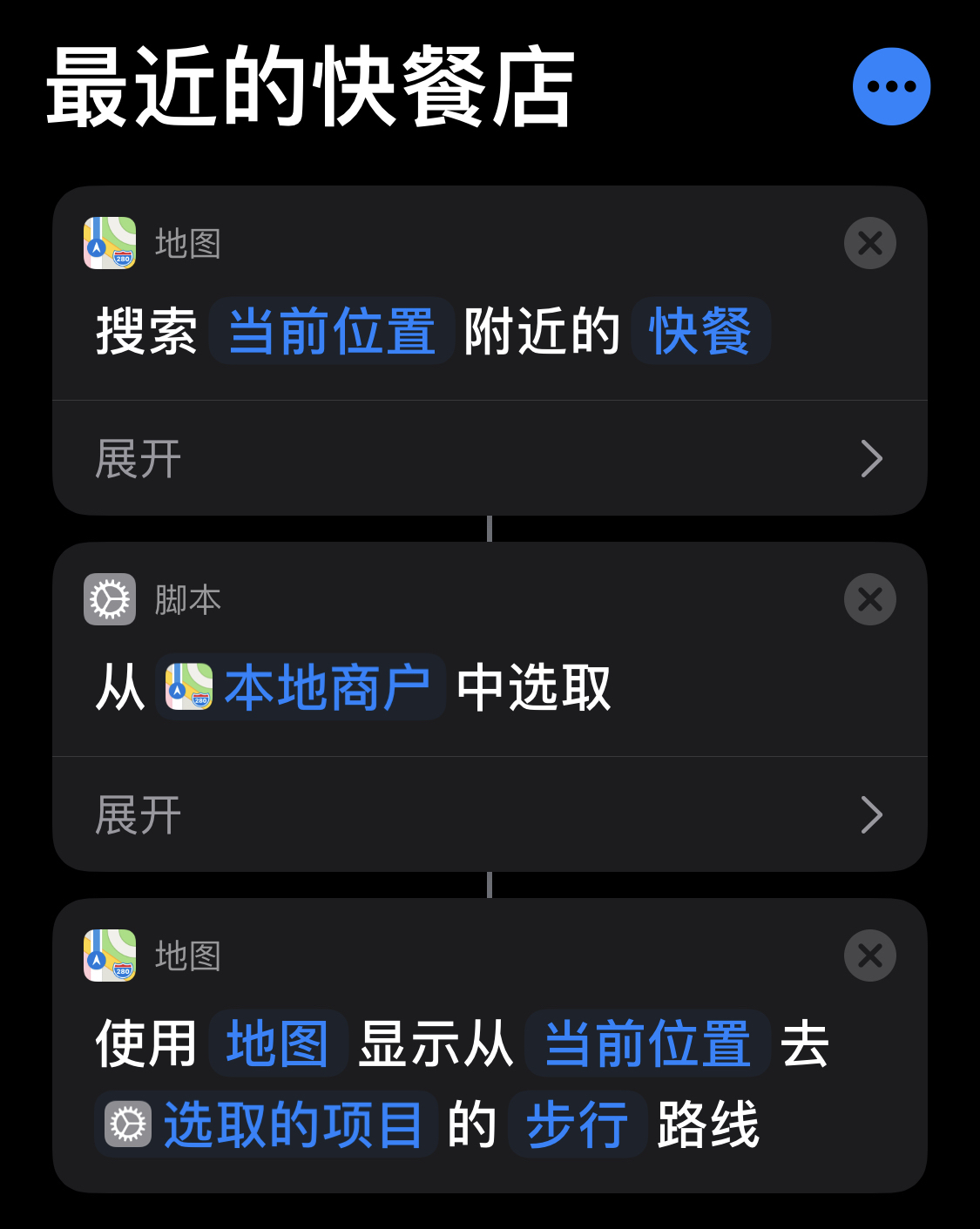
Task: Click the 地图 app token in the directions action
Action: click(278, 1044)
